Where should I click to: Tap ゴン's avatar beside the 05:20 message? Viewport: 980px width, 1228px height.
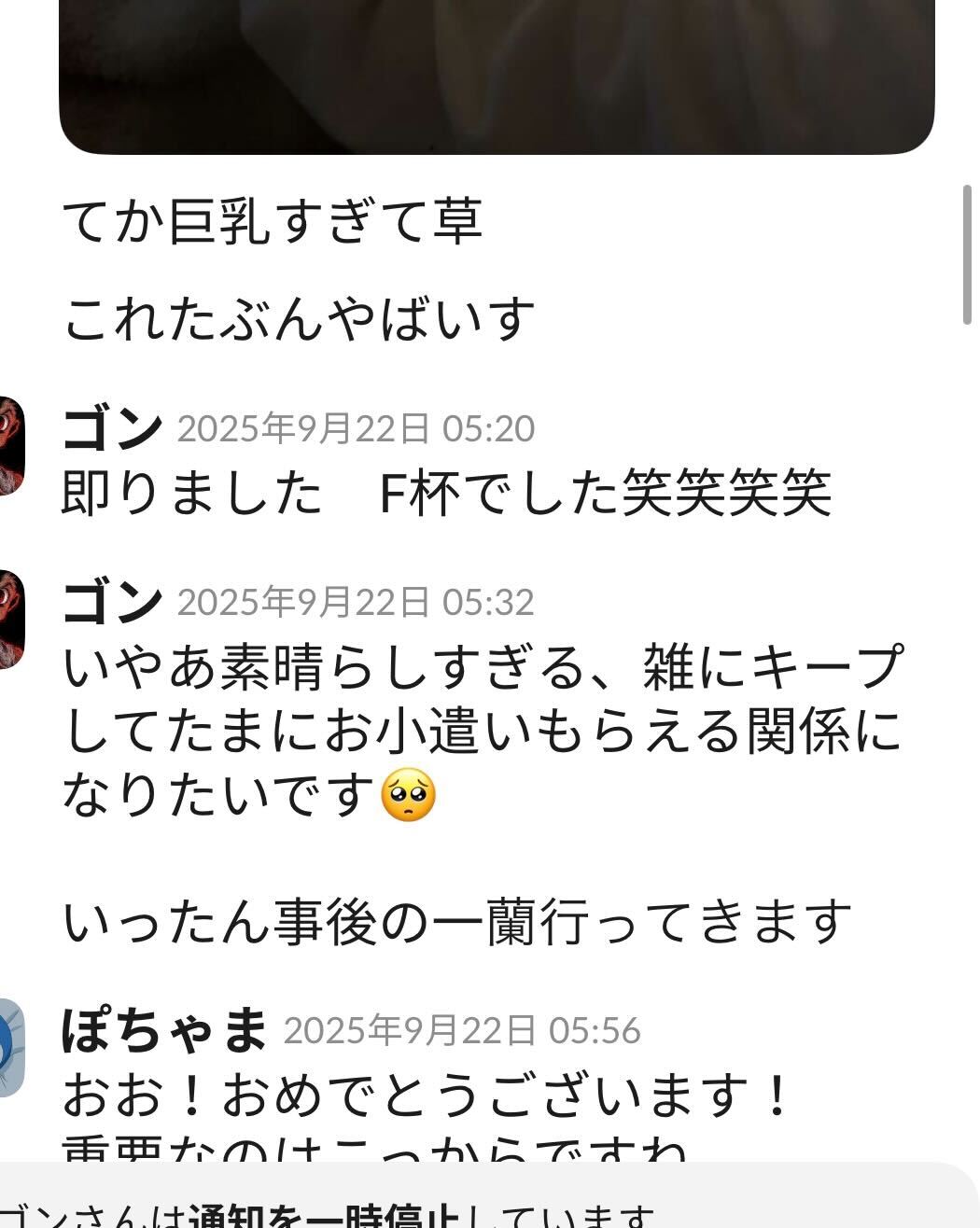coord(11,446)
